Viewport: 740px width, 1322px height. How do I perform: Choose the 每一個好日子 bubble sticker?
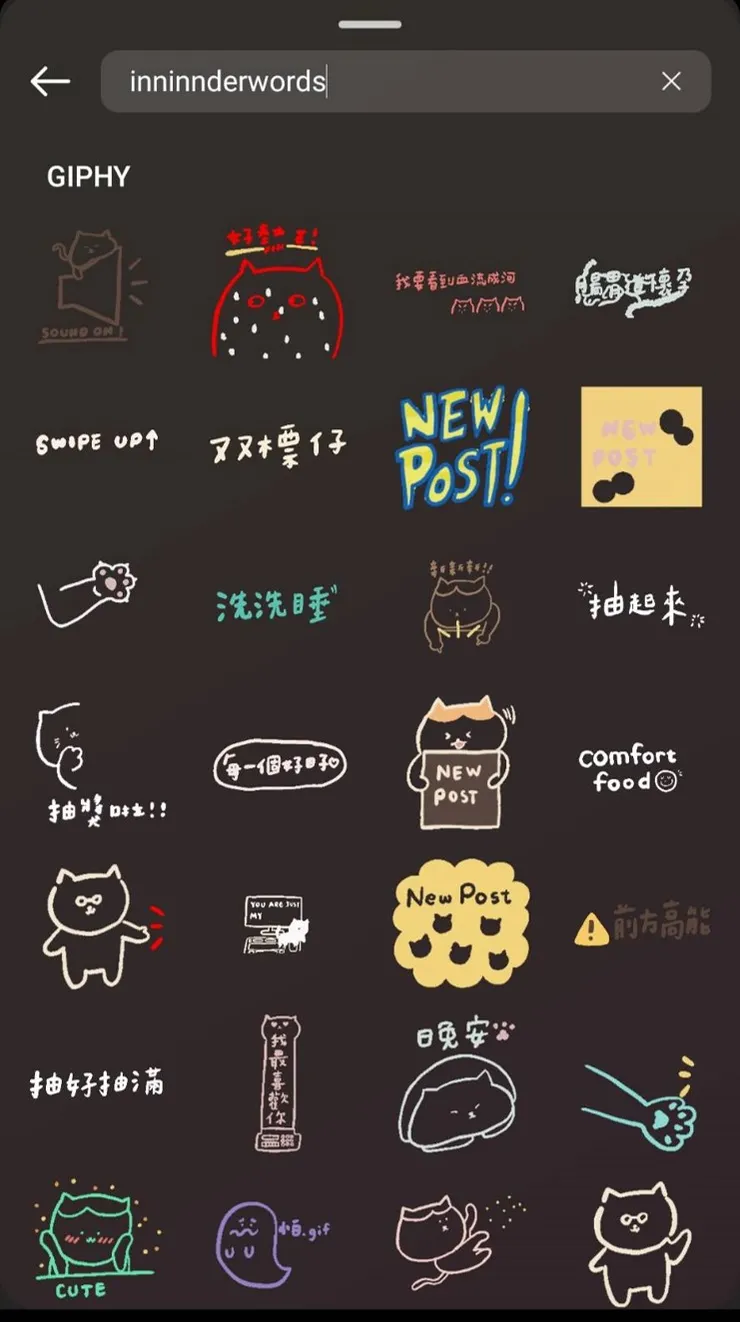tap(279, 767)
